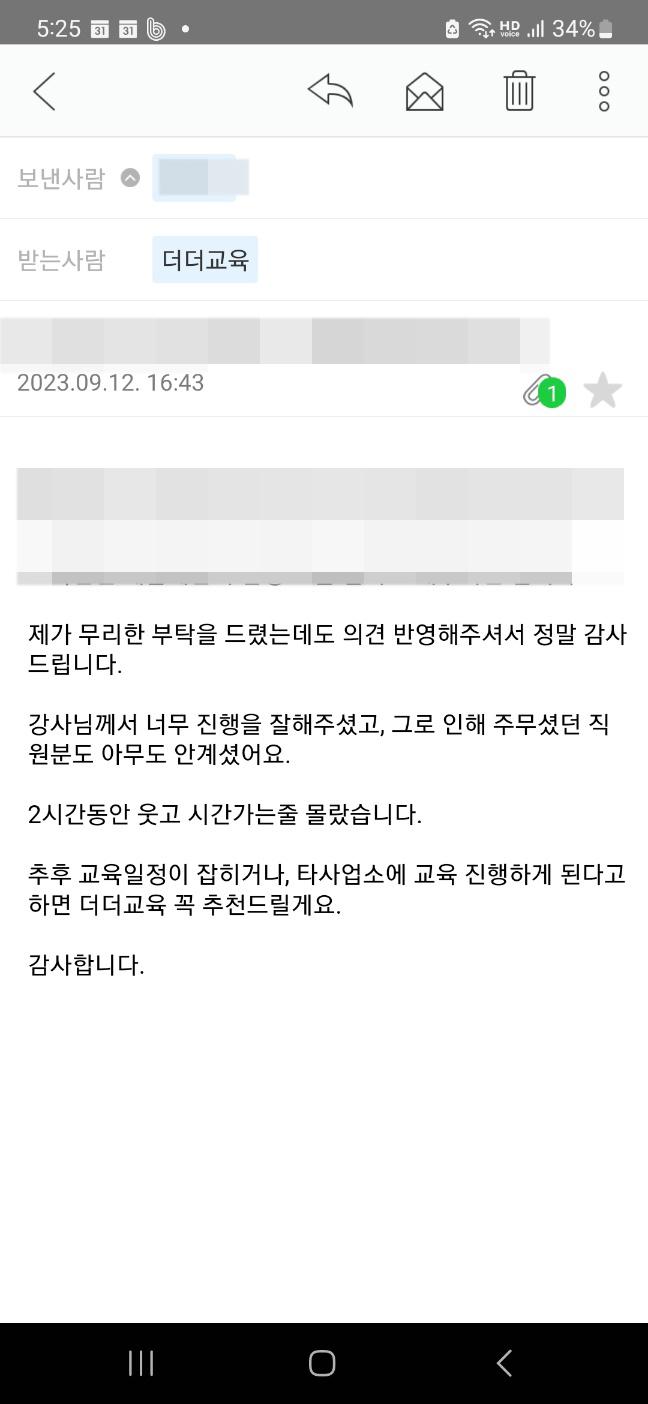Tap the 더더교육 recipient chip
This screenshot has width=648, height=1404.
[x=205, y=261]
